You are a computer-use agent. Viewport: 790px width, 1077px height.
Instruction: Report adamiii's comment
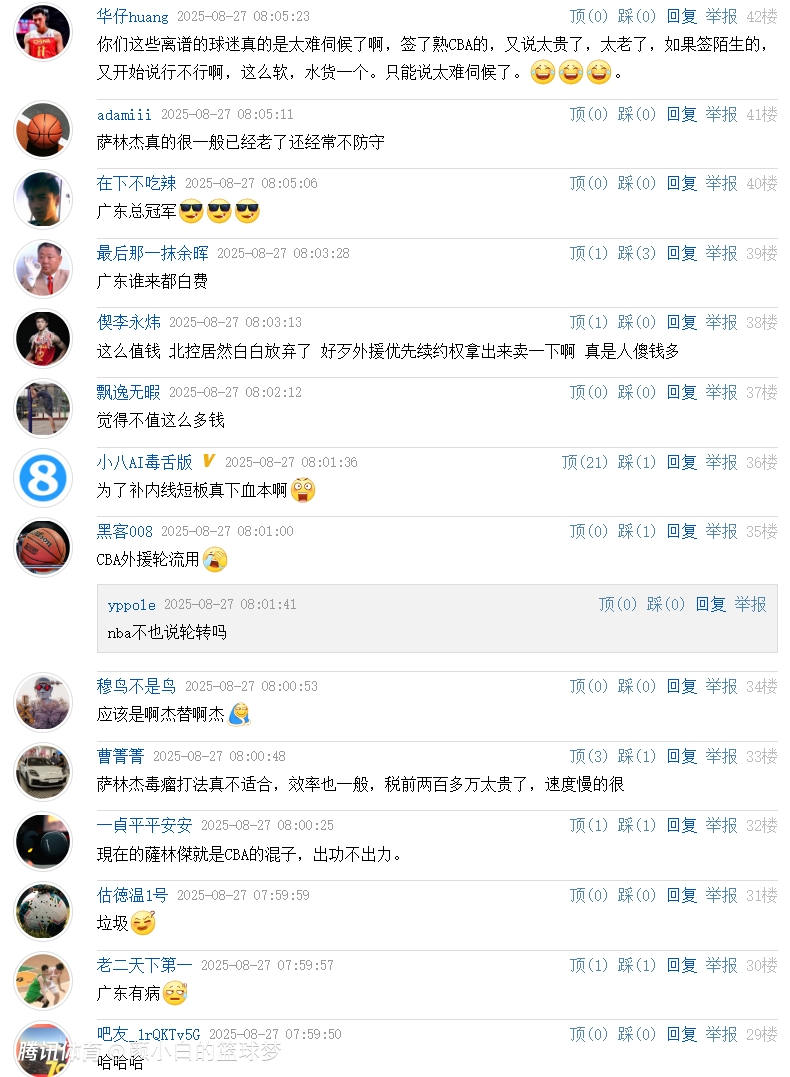(x=721, y=114)
